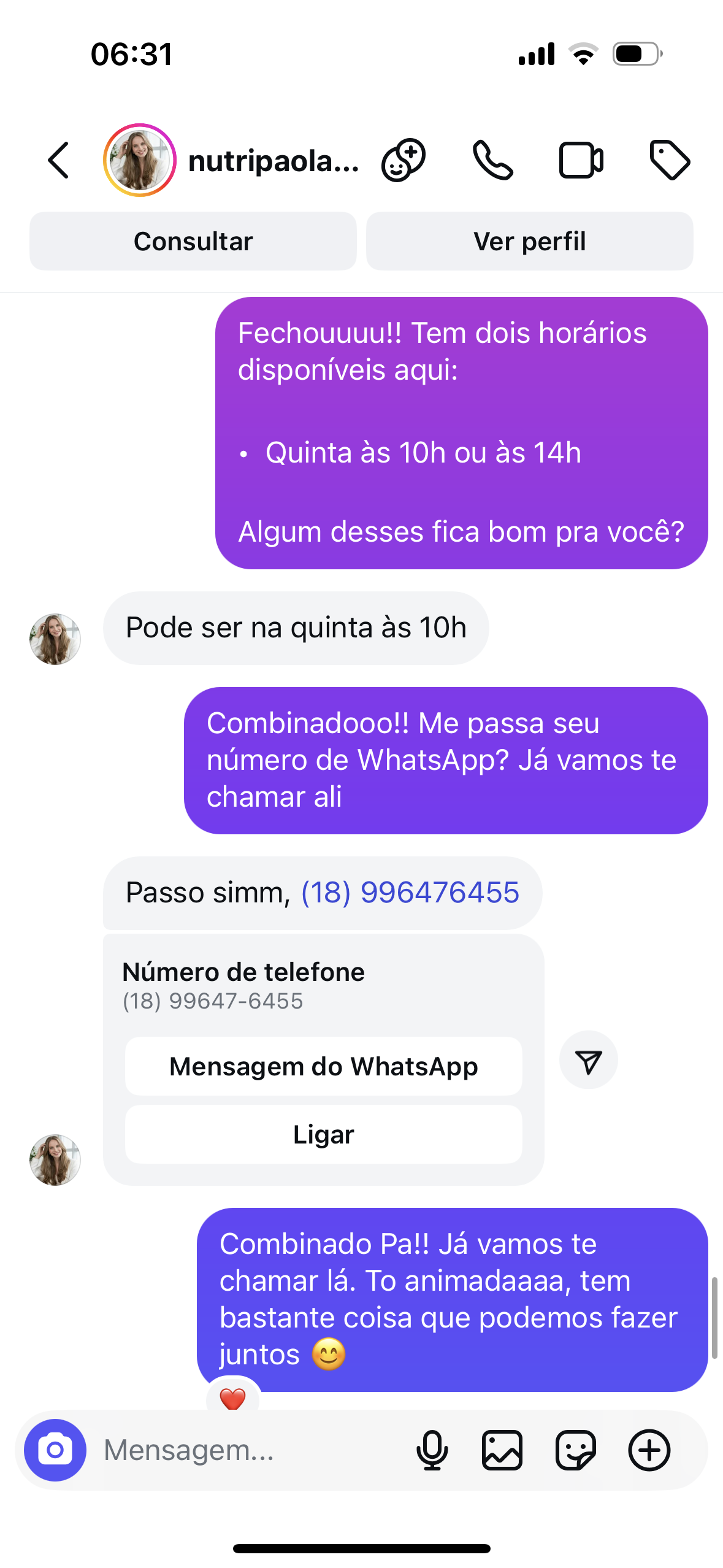
Task: Open nutripaola's profile picture
Action: [139, 159]
